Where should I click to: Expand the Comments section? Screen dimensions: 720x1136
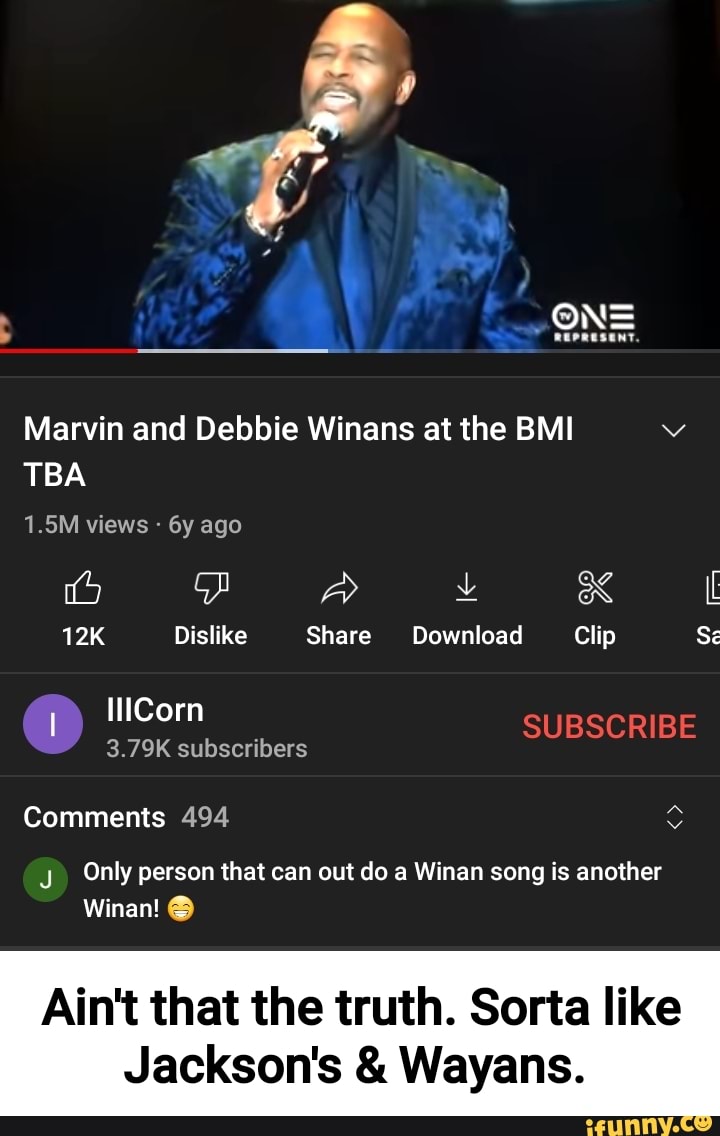[675, 817]
